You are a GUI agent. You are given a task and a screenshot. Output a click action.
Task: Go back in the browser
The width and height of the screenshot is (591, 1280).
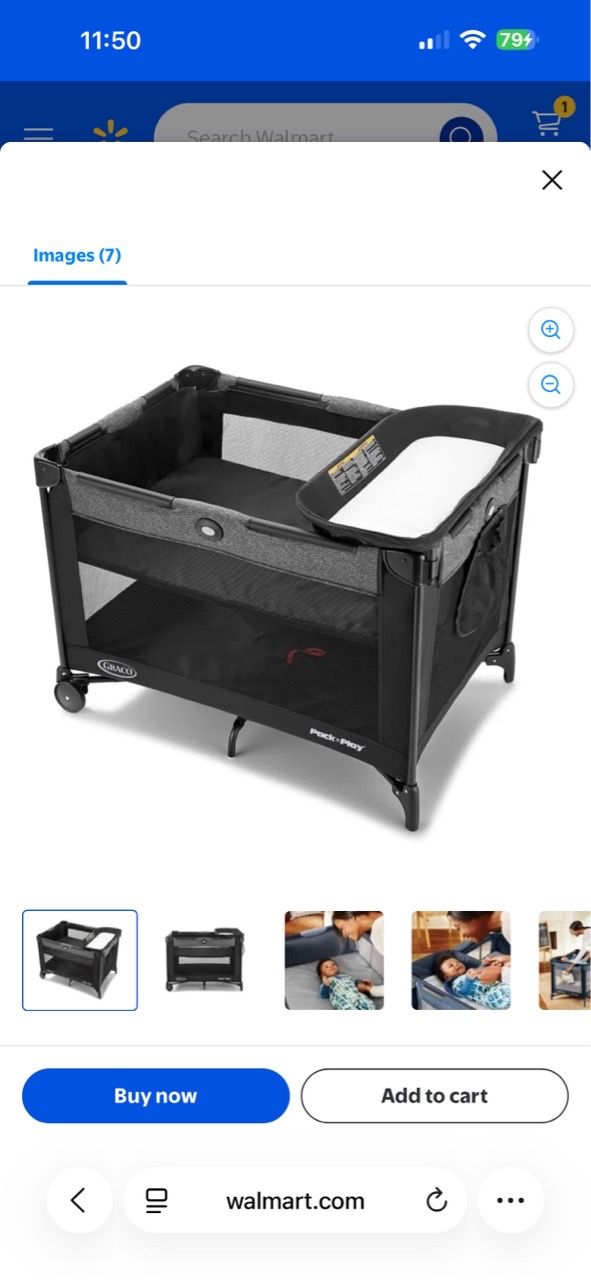[78, 1200]
